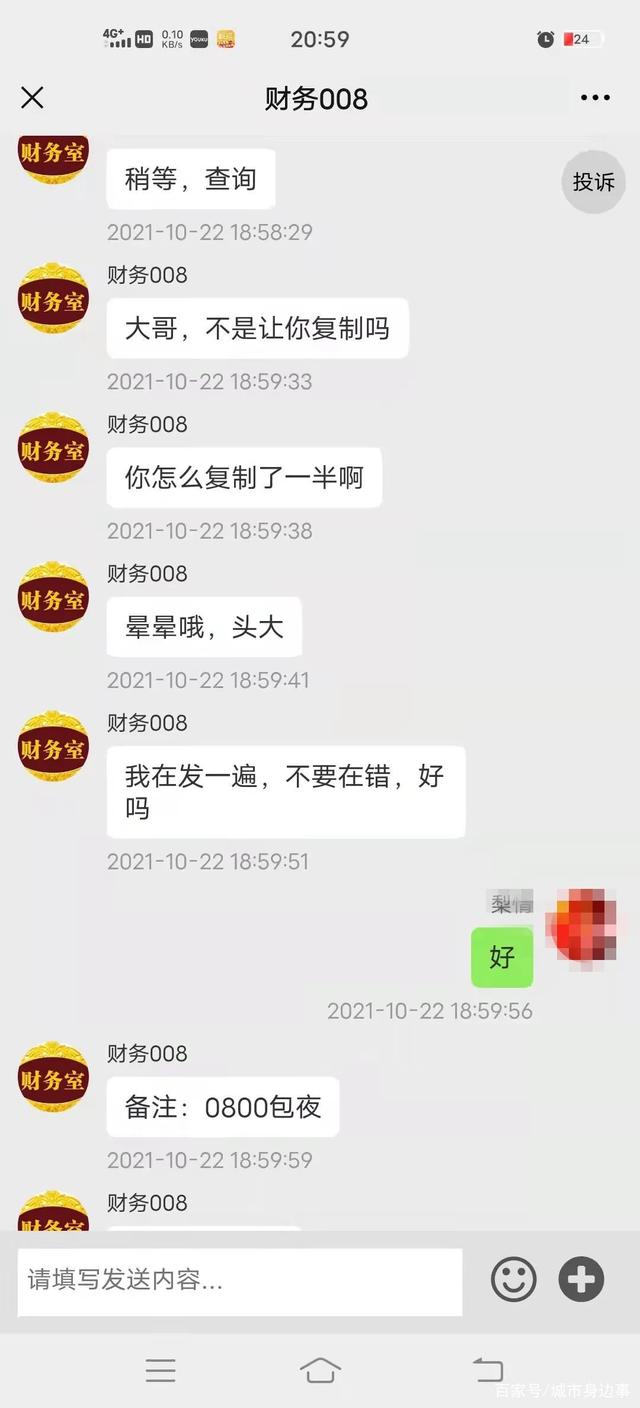Open the plus attachment menu
The width and height of the screenshot is (640, 1408).
[x=581, y=1280]
